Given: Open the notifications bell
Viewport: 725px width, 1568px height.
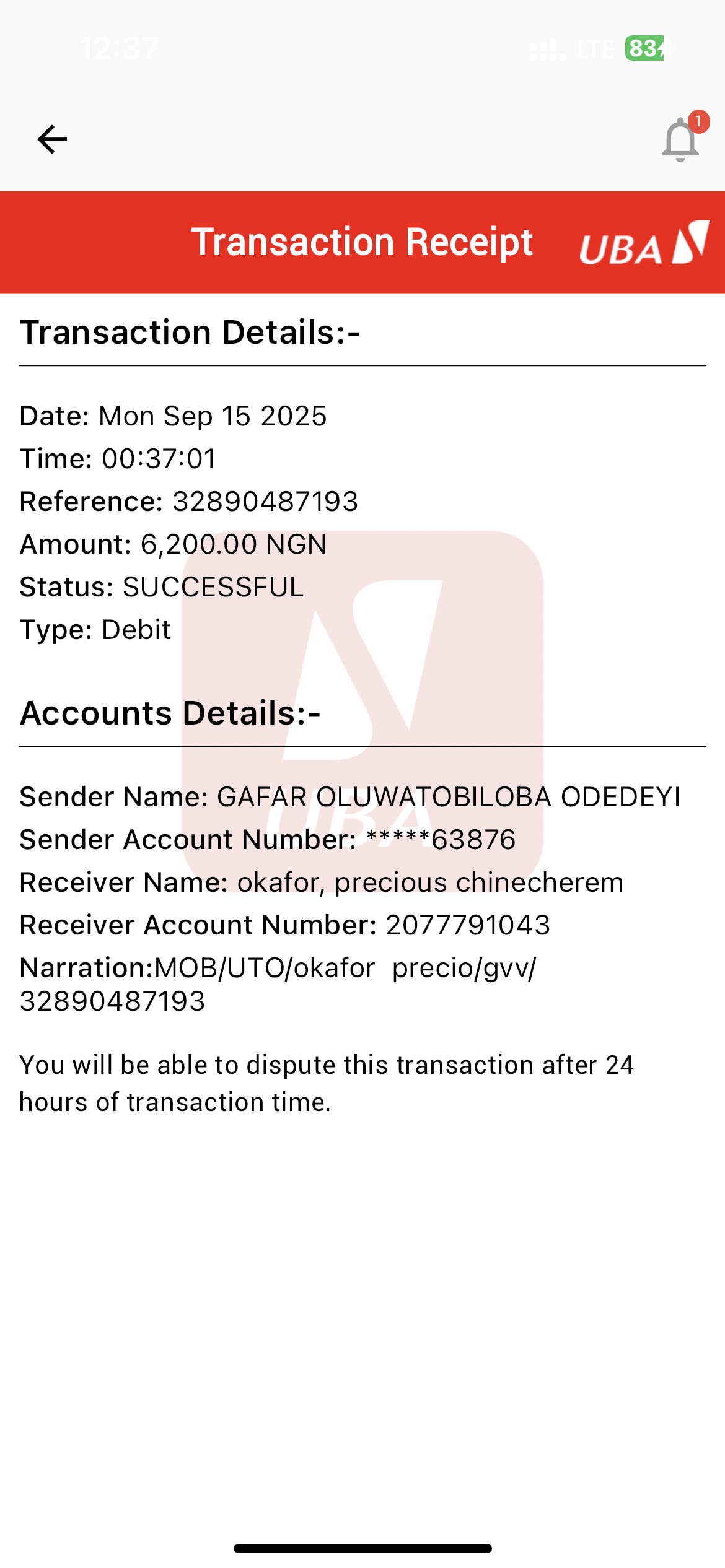Looking at the screenshot, I should coord(680,140).
